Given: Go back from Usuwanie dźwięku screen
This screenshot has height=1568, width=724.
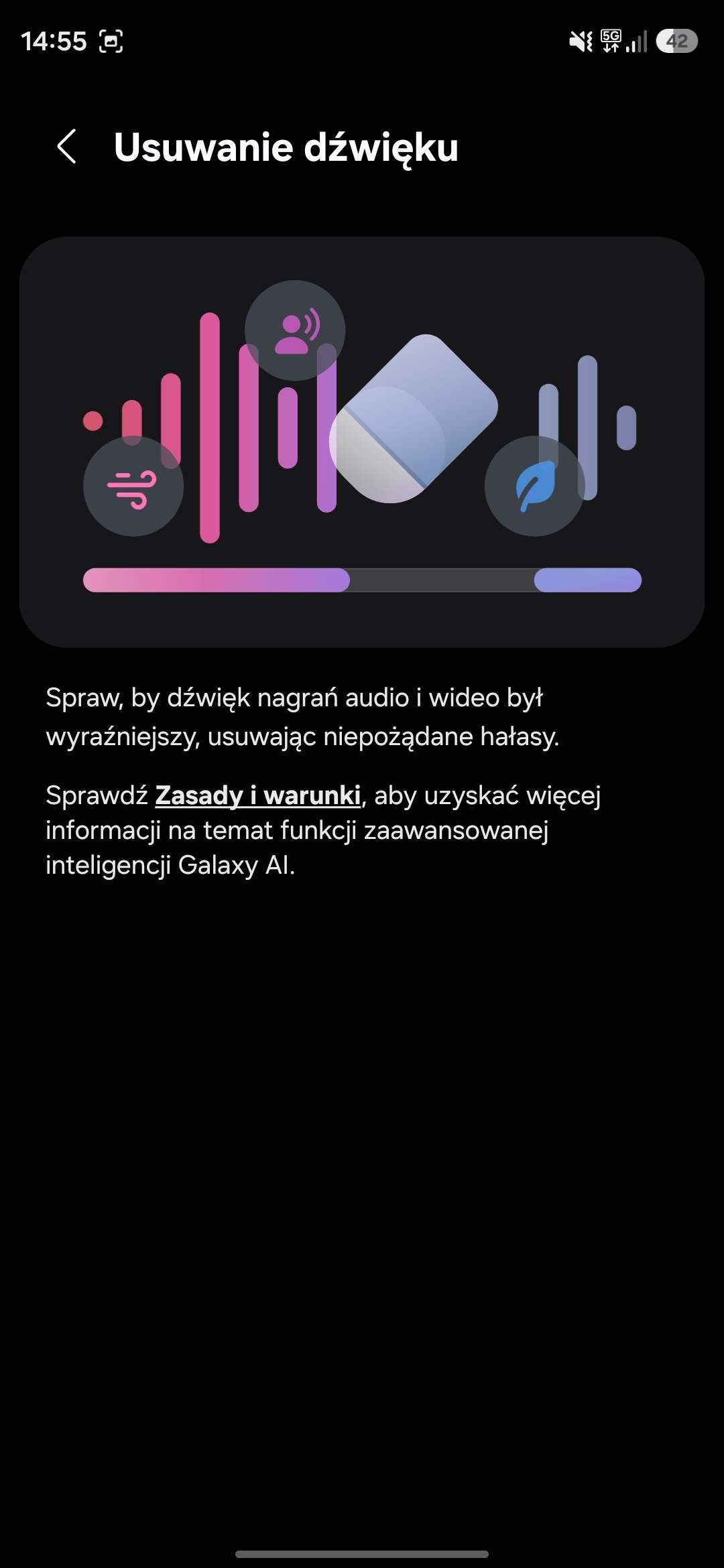Looking at the screenshot, I should tap(67, 147).
